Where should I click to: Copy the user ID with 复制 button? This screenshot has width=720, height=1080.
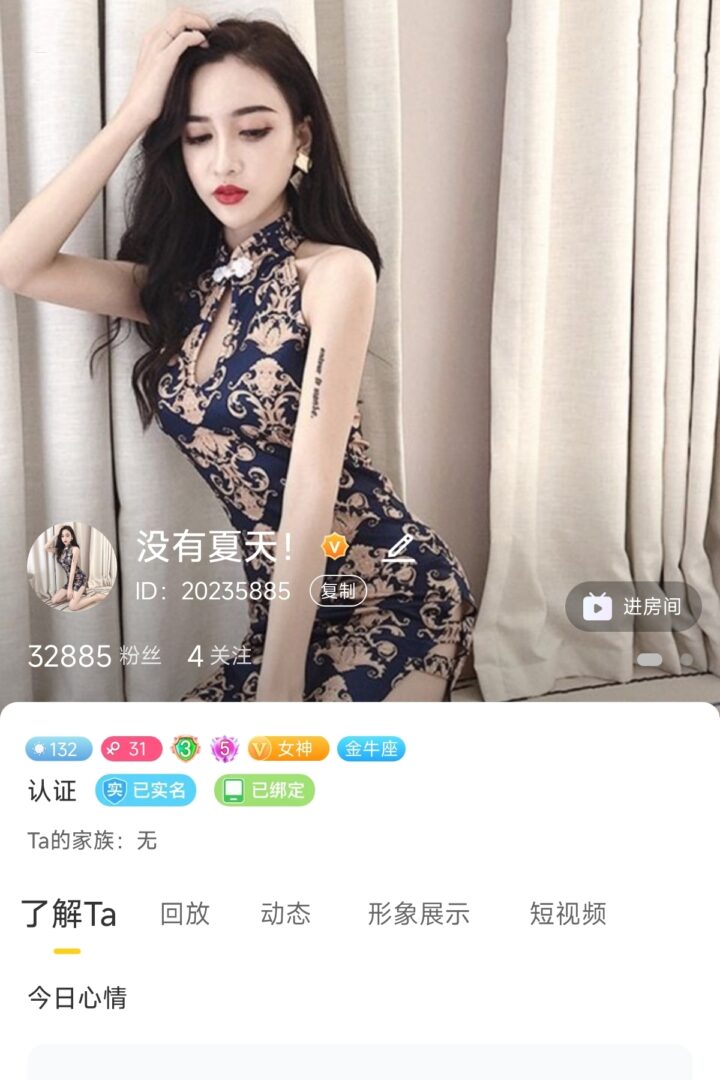[x=338, y=591]
